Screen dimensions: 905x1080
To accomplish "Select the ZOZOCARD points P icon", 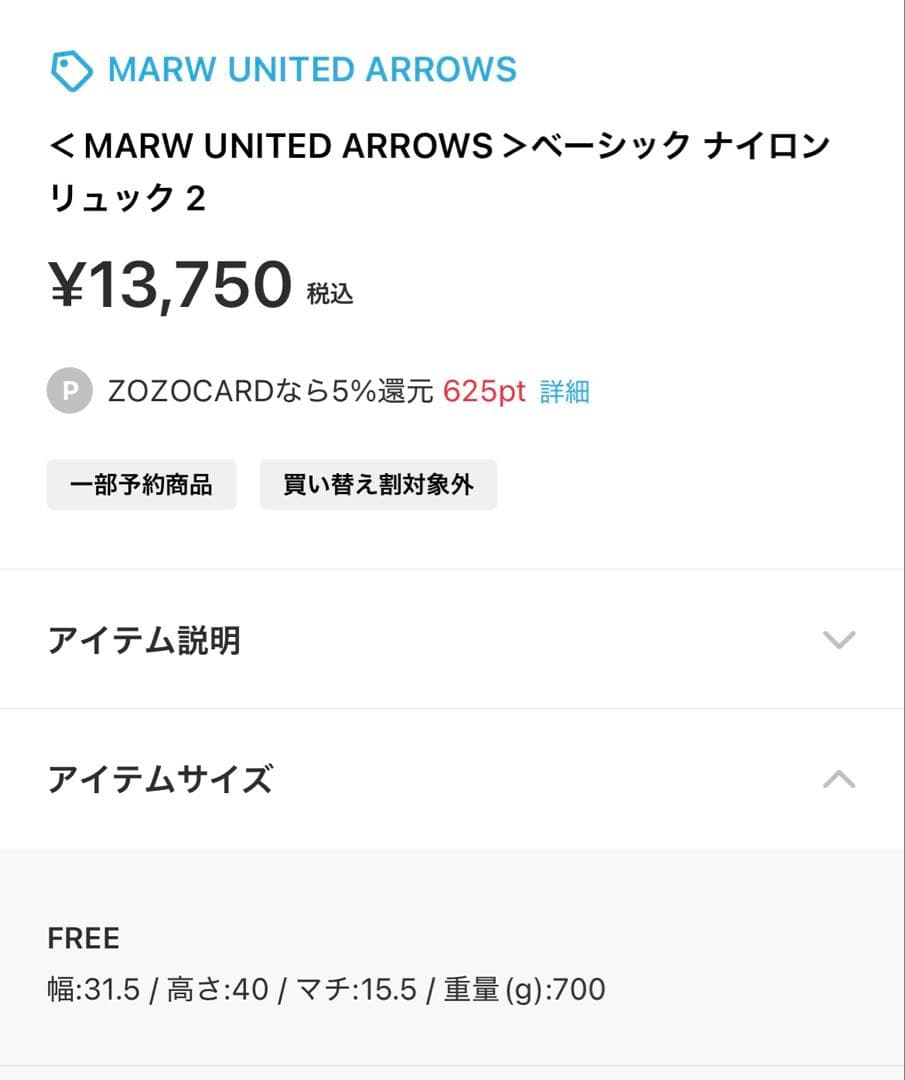I will tap(68, 391).
